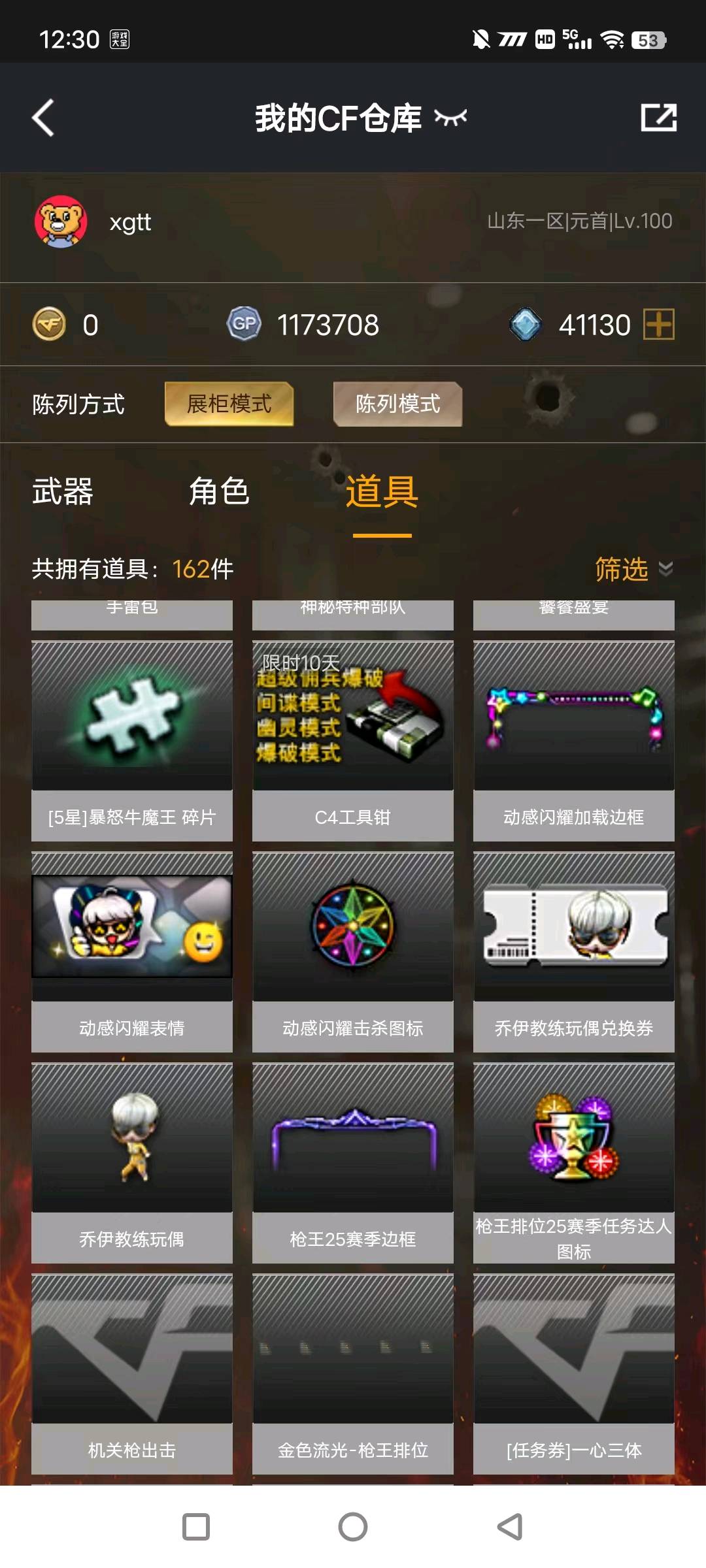Open 动感闪耀表情 item
The width and height of the screenshot is (706, 1568).
132,952
